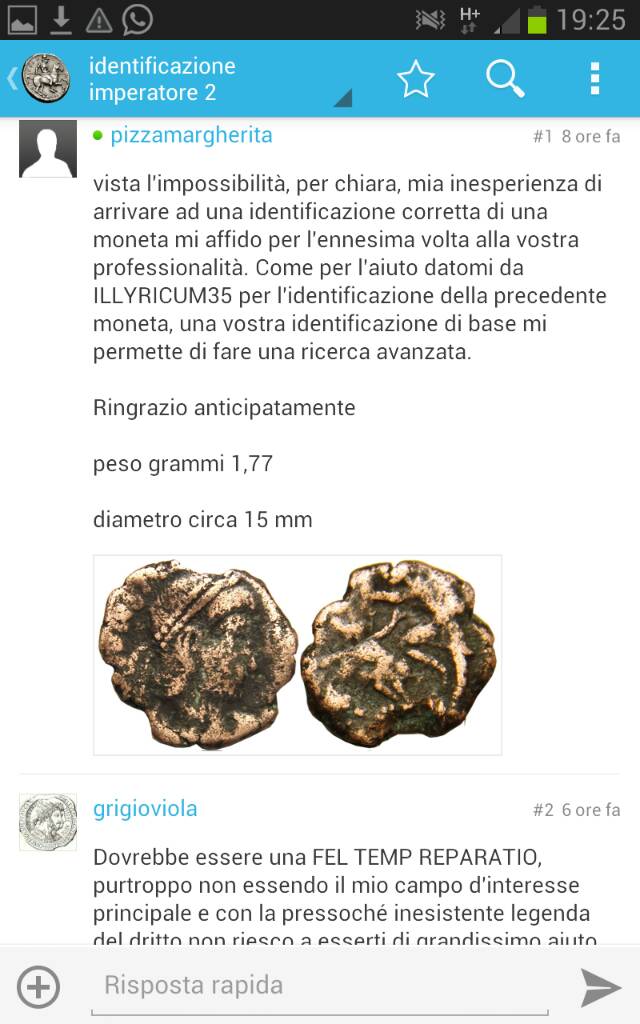
Task: Send the quick reply
Action: point(601,987)
